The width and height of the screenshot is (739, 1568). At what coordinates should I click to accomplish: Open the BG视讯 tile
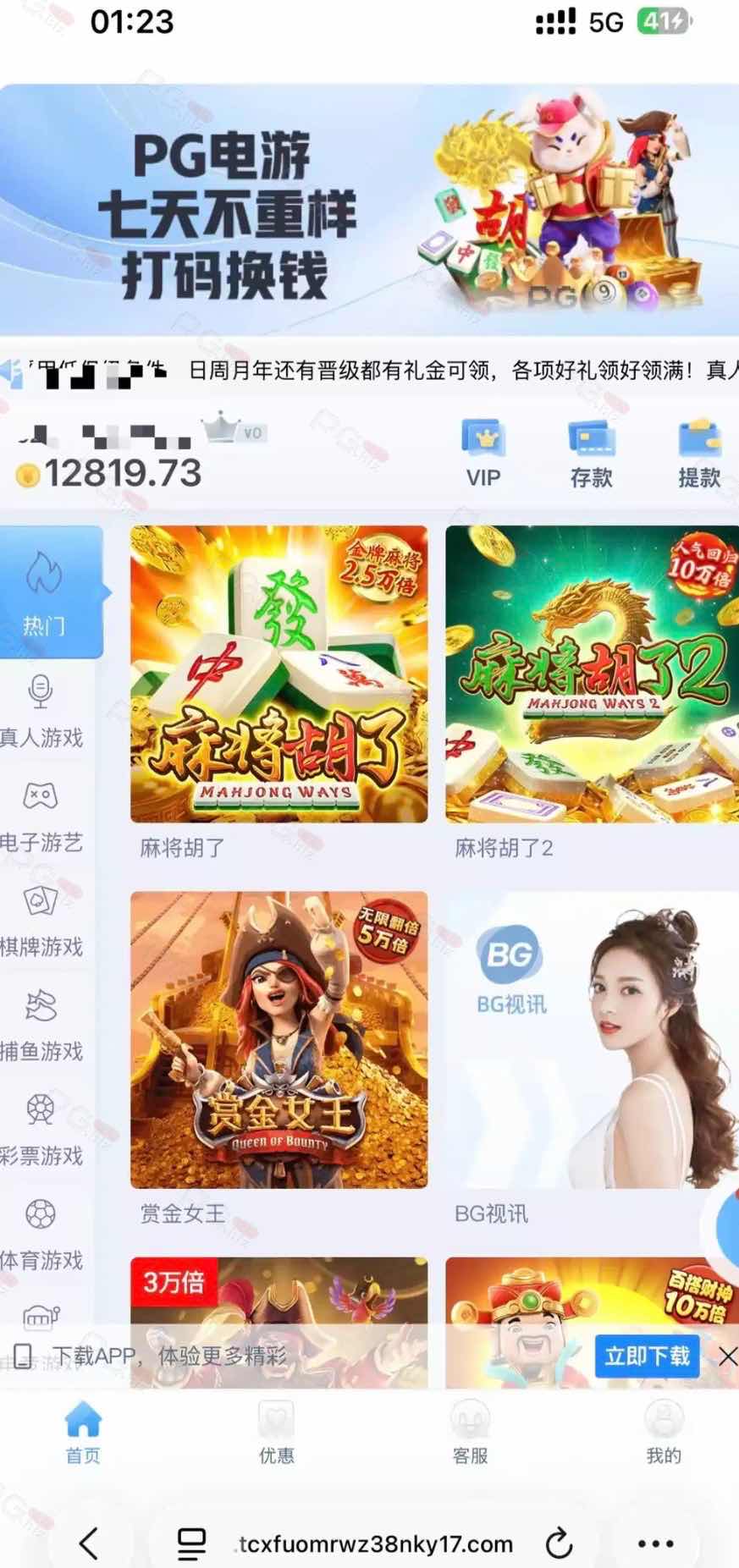pyautogui.click(x=591, y=1039)
